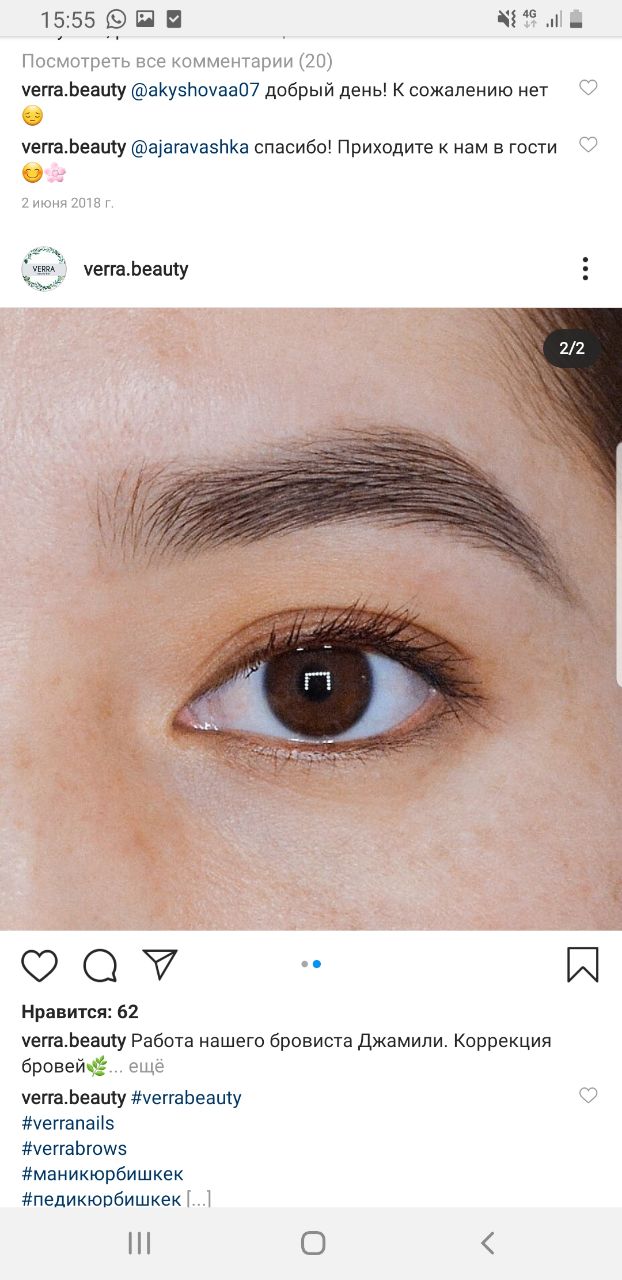Like the reply to @akyshovaa07
Viewport: 622px width, 1280px height.
pyautogui.click(x=588, y=88)
